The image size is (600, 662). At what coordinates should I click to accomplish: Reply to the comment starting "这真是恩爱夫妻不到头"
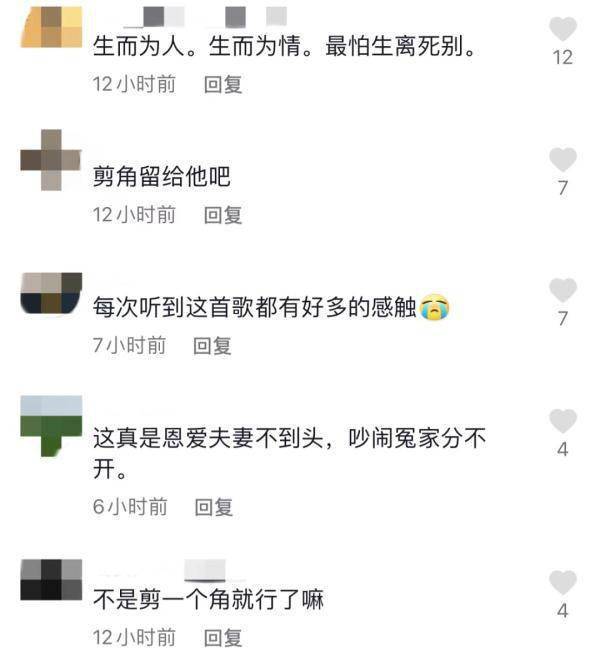[214, 507]
